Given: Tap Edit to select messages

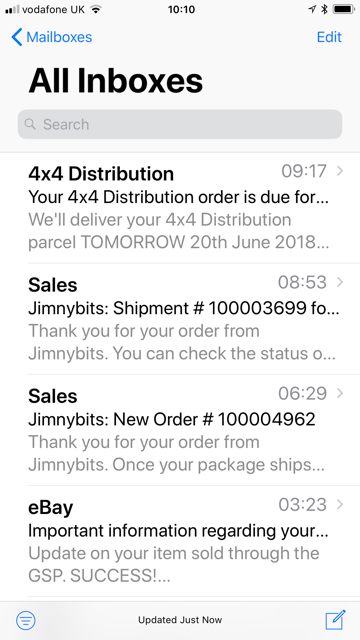Looking at the screenshot, I should coord(329,37).
